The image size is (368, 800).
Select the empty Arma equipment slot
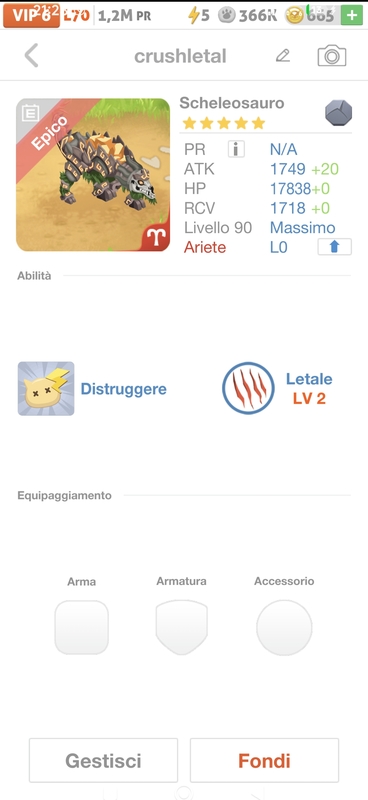pos(82,627)
